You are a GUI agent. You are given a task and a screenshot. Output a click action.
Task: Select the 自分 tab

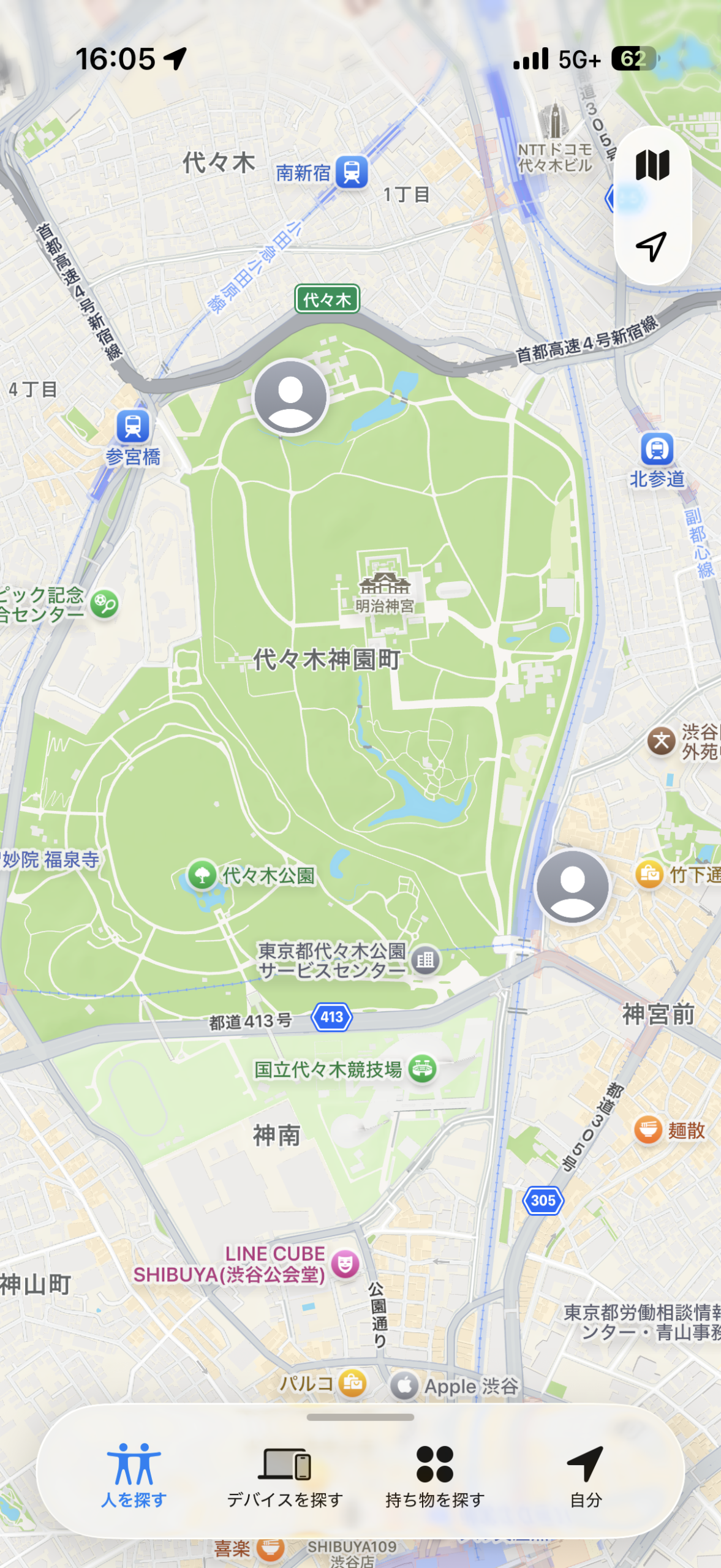pos(586,1475)
